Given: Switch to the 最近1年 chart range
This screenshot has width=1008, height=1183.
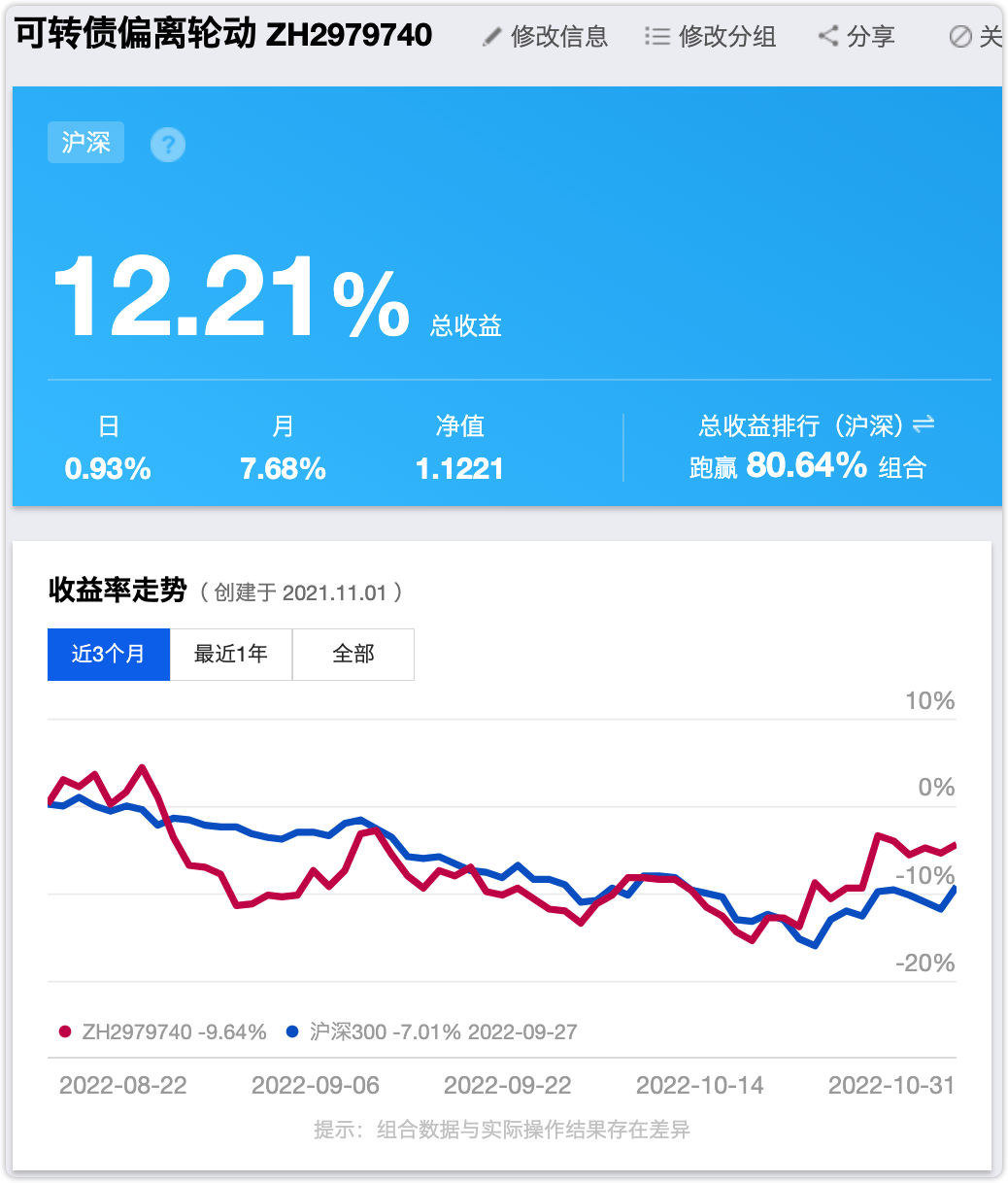Looking at the screenshot, I should pyautogui.click(x=231, y=654).
